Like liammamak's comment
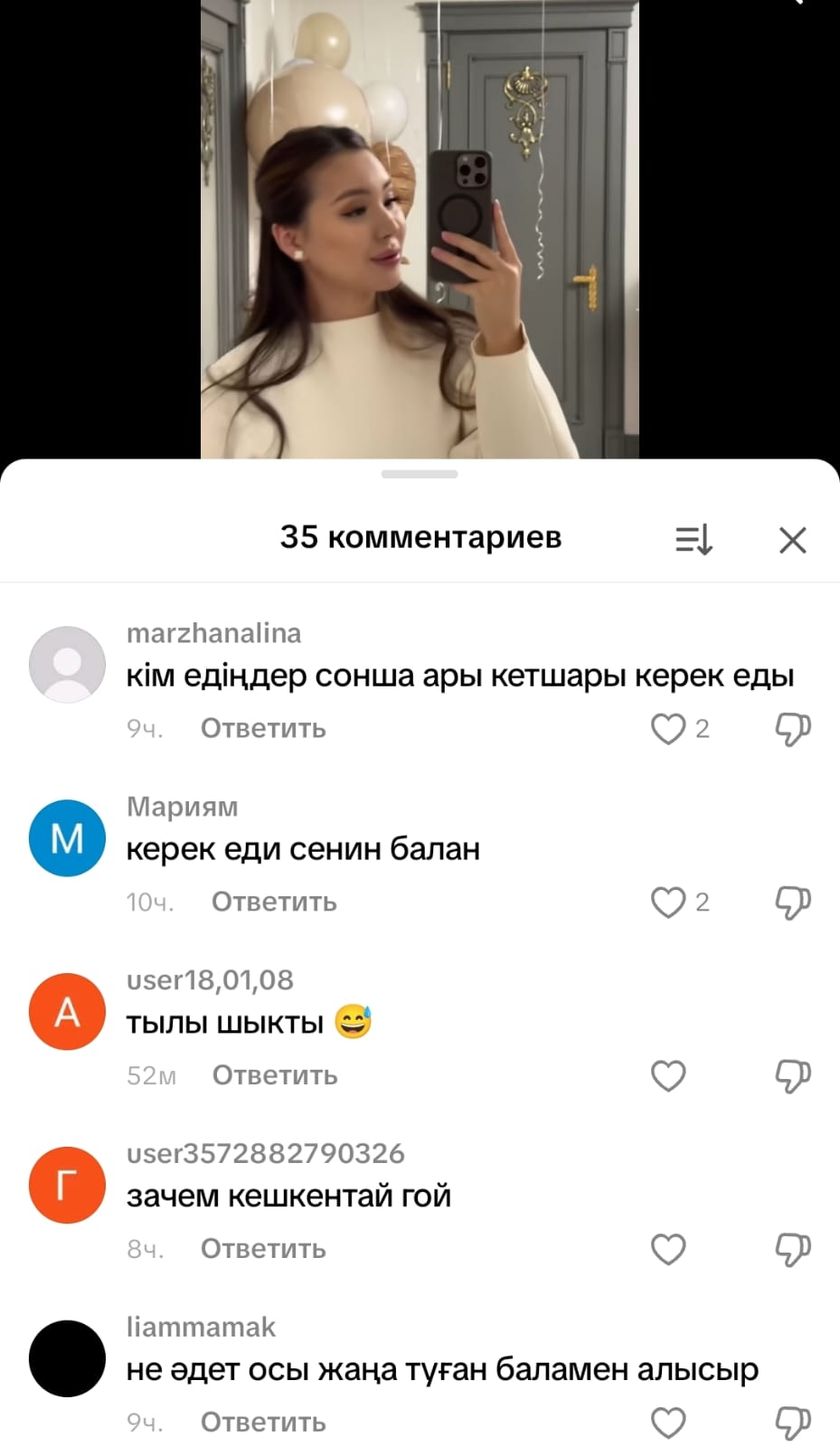Screen dimensions: 840x1447 [668, 1423]
